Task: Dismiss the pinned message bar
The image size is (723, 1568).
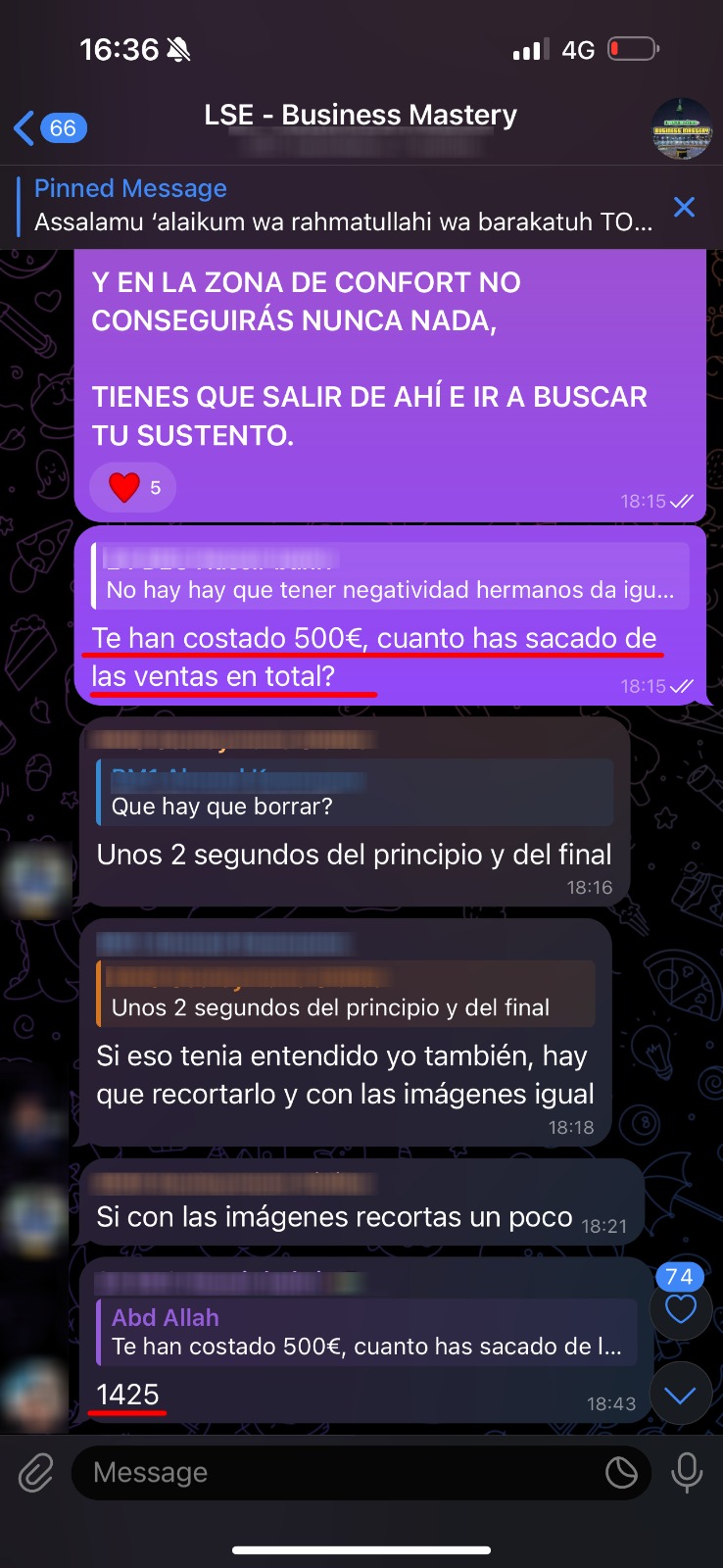Action: click(x=684, y=207)
